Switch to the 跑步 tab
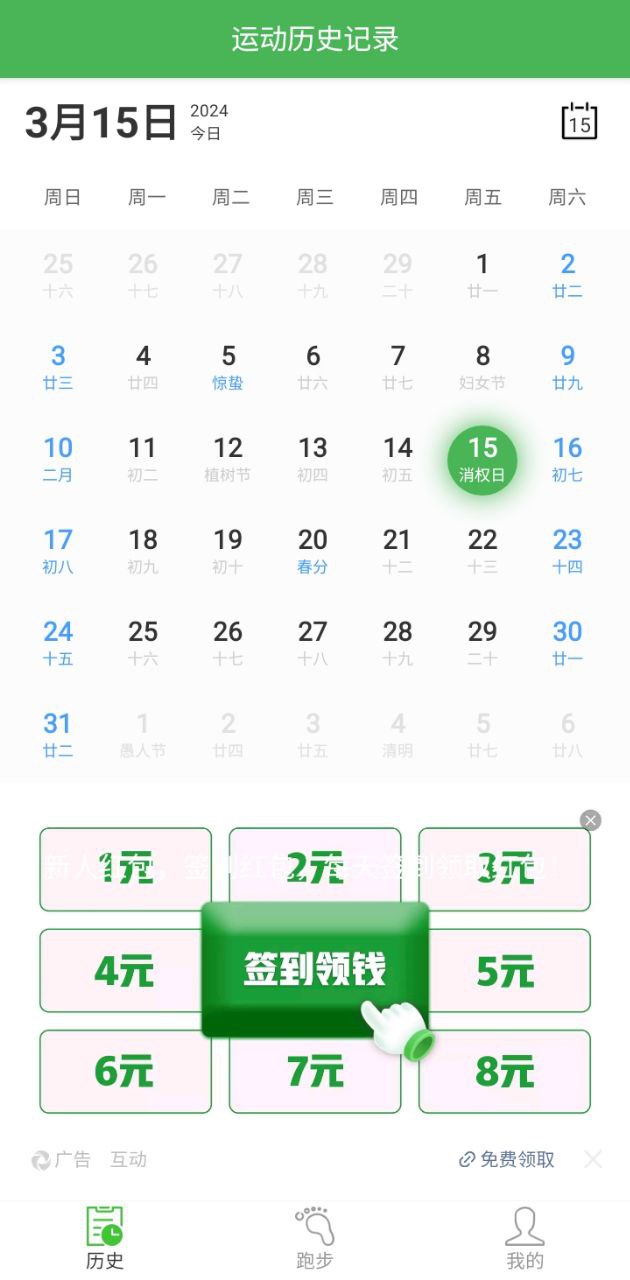The image size is (630, 1280). (x=315, y=1238)
